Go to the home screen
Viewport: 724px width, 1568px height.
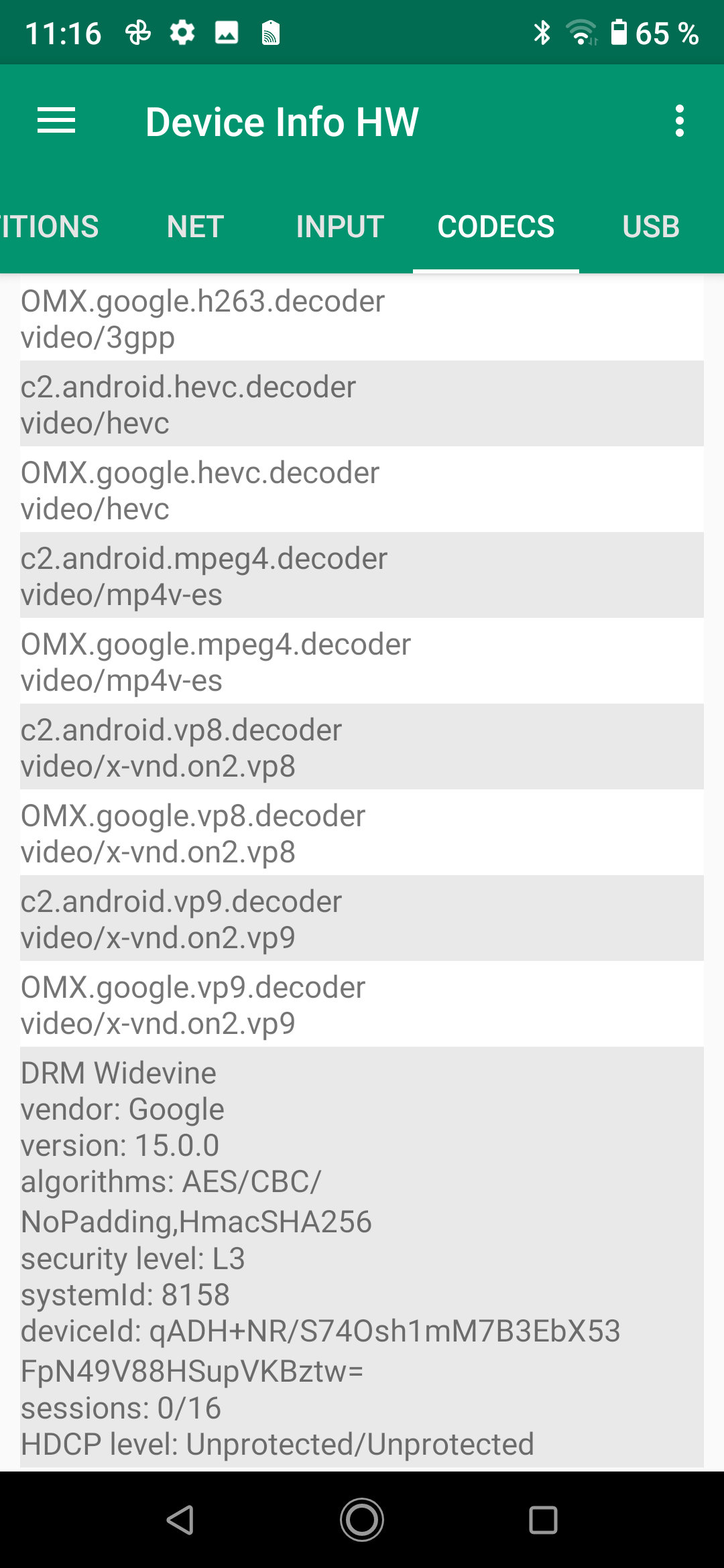click(362, 1519)
